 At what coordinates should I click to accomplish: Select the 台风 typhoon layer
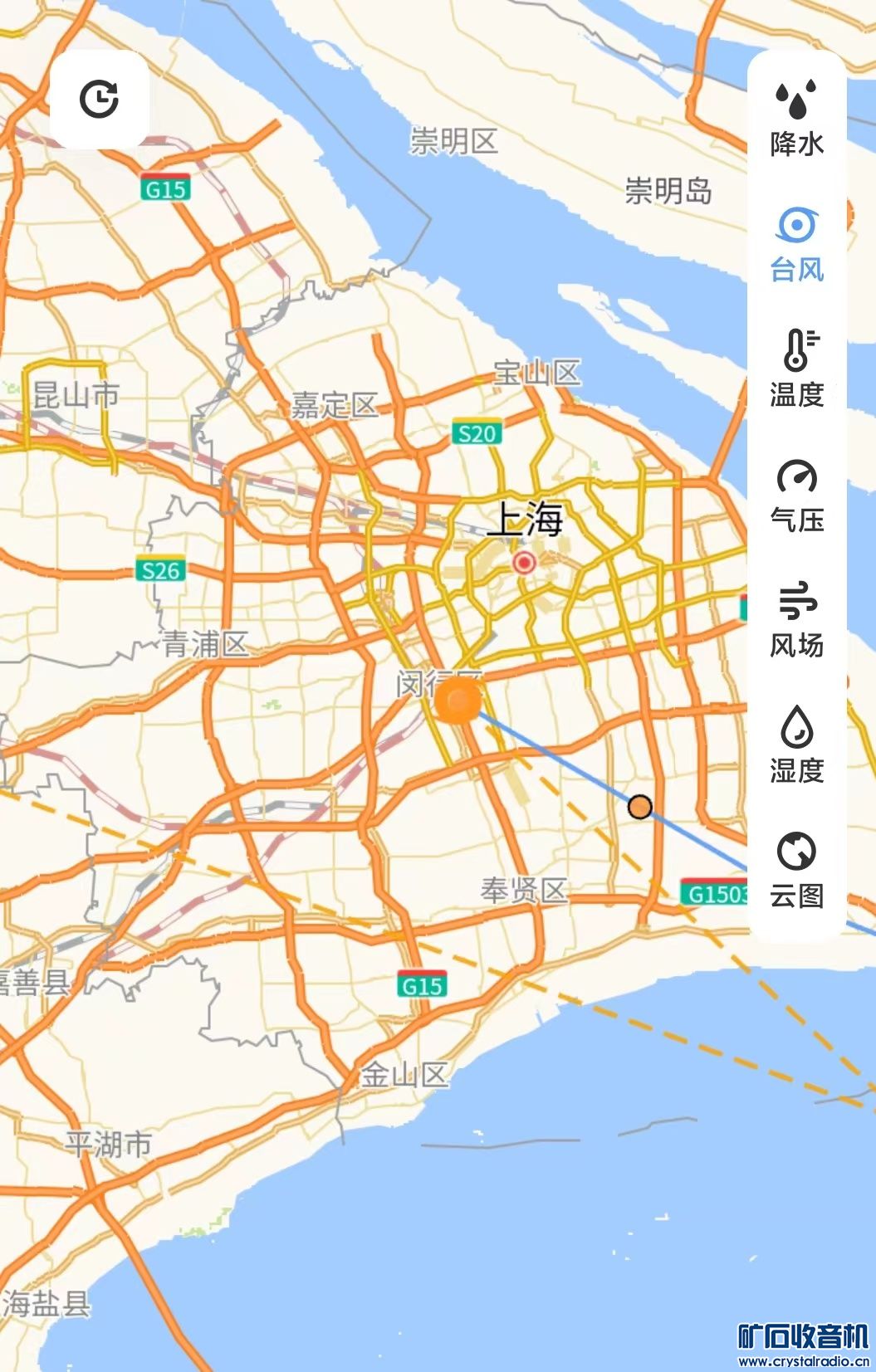[796, 244]
